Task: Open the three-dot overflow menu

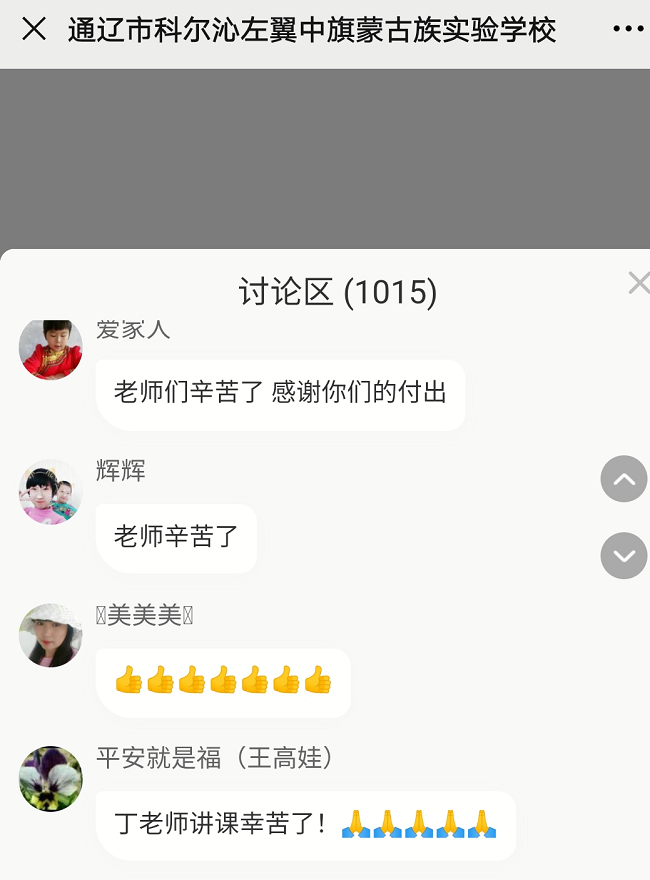Action: coord(628,30)
